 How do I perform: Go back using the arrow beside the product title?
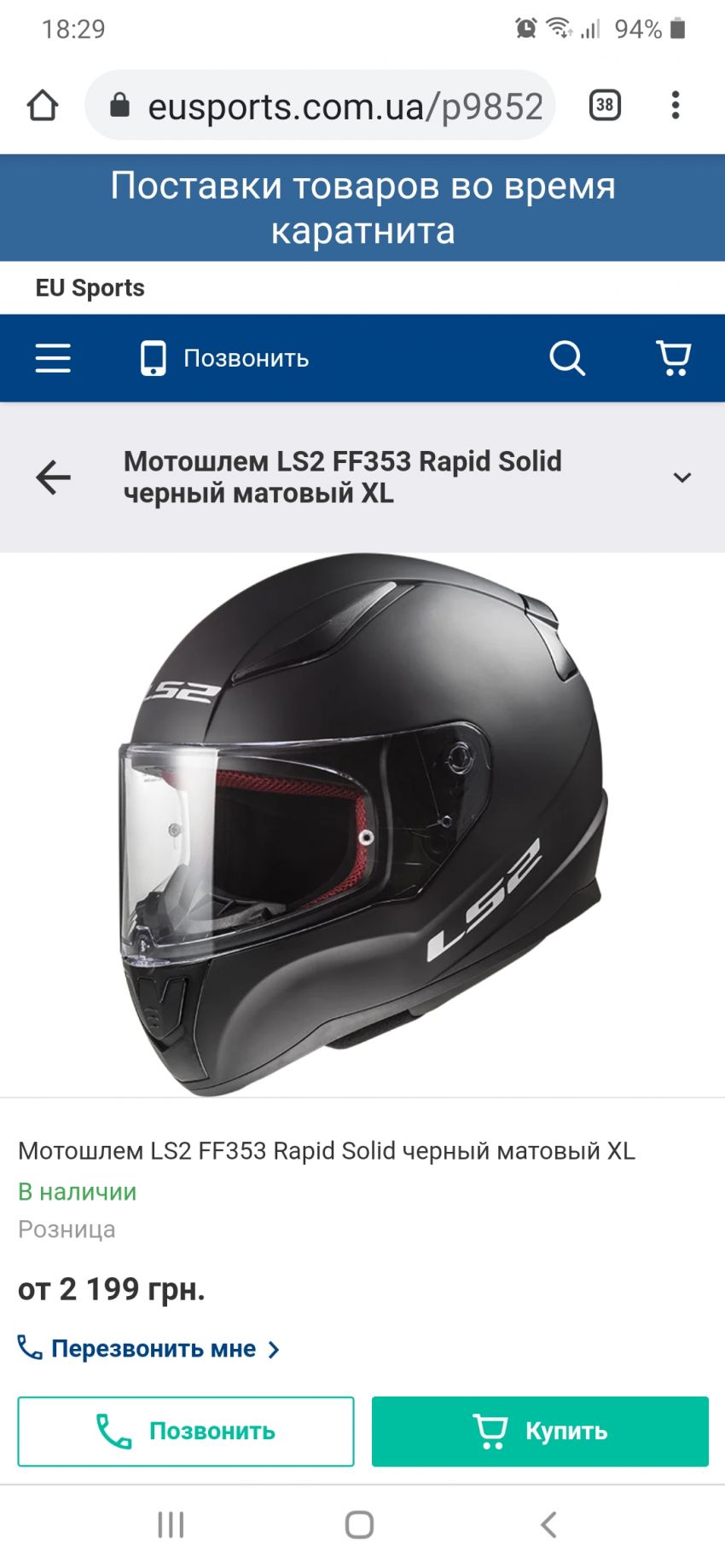tap(53, 477)
